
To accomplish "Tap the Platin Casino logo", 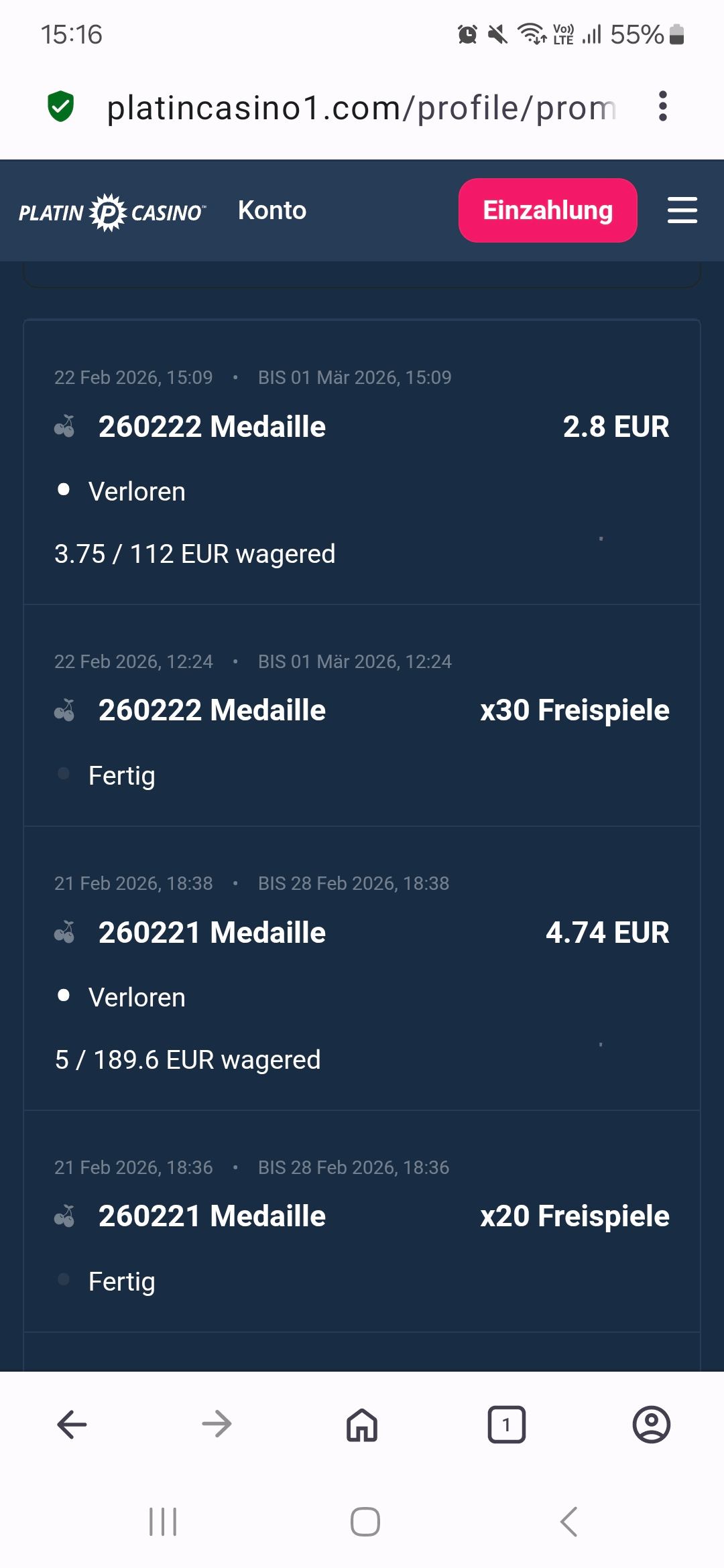I will 113,212.
